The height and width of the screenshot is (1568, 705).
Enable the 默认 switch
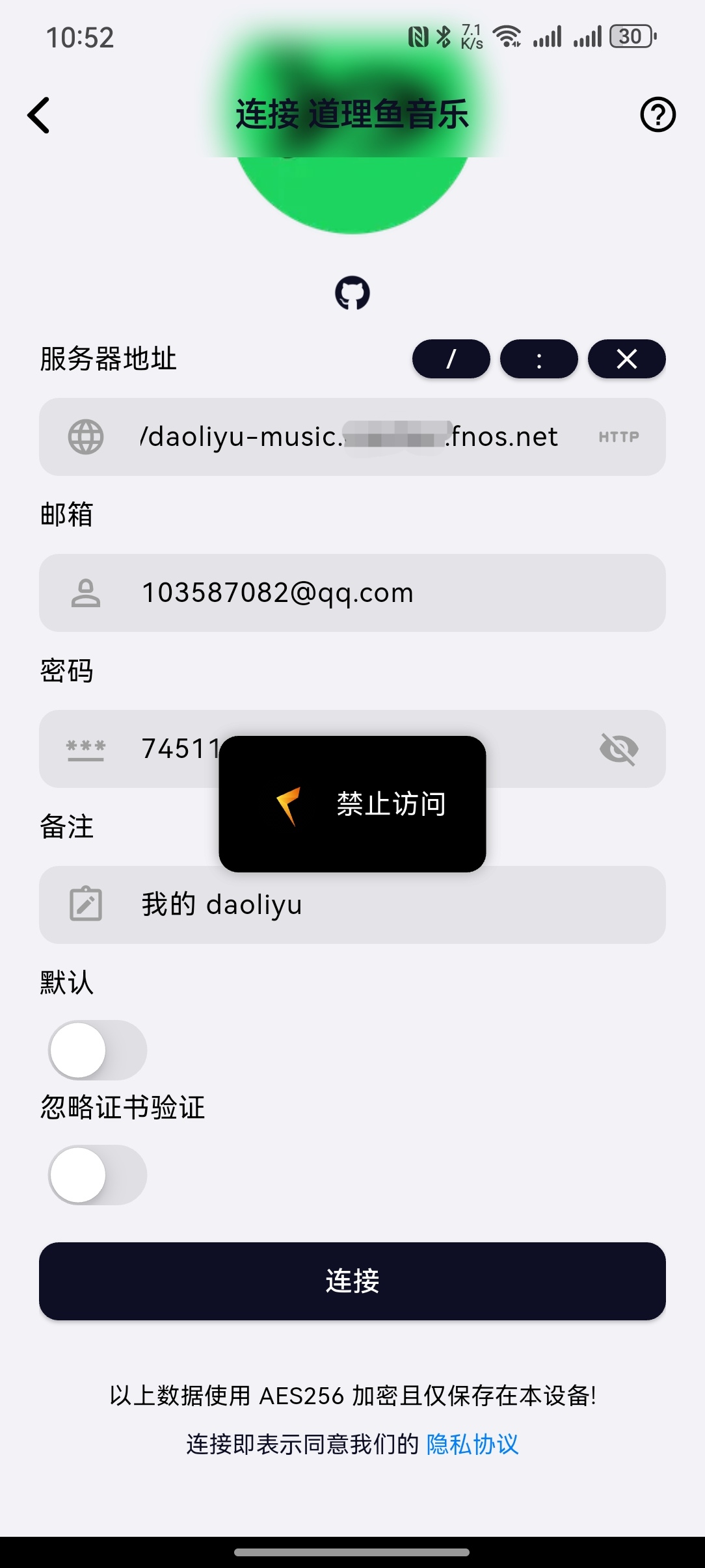(96, 1050)
